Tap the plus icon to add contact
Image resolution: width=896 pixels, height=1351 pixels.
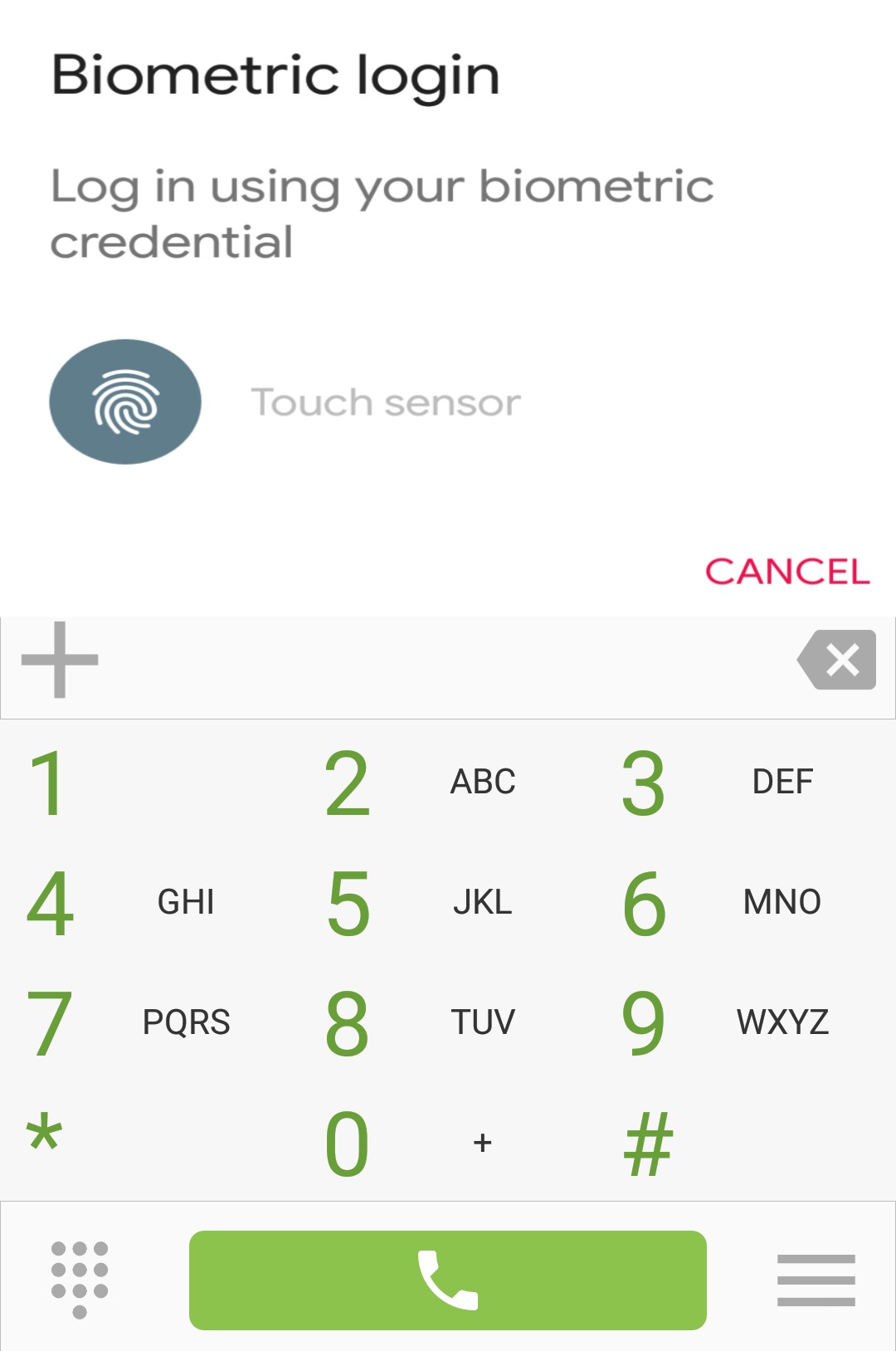coord(60,660)
